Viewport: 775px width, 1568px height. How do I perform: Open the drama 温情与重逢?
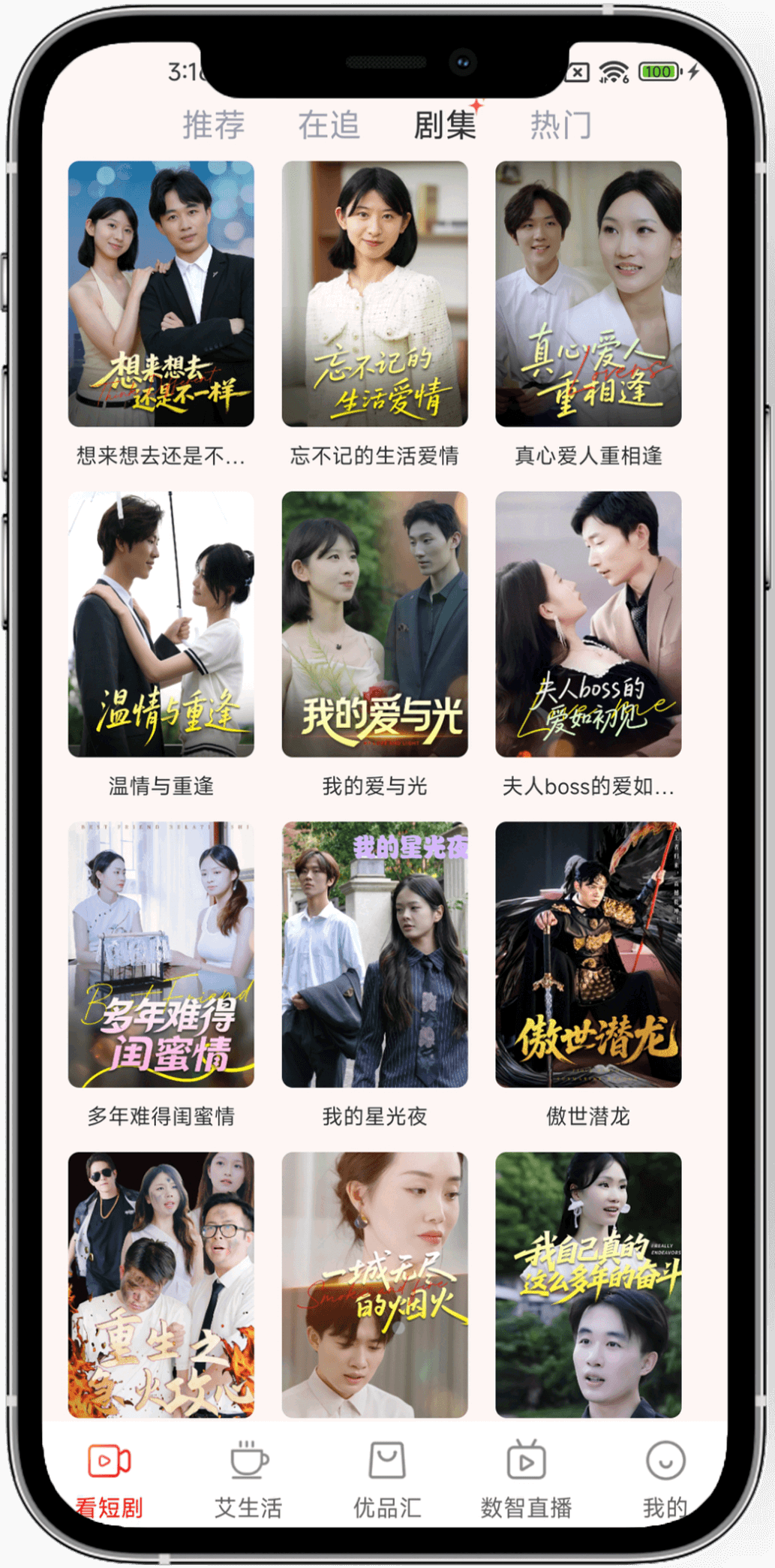161,624
